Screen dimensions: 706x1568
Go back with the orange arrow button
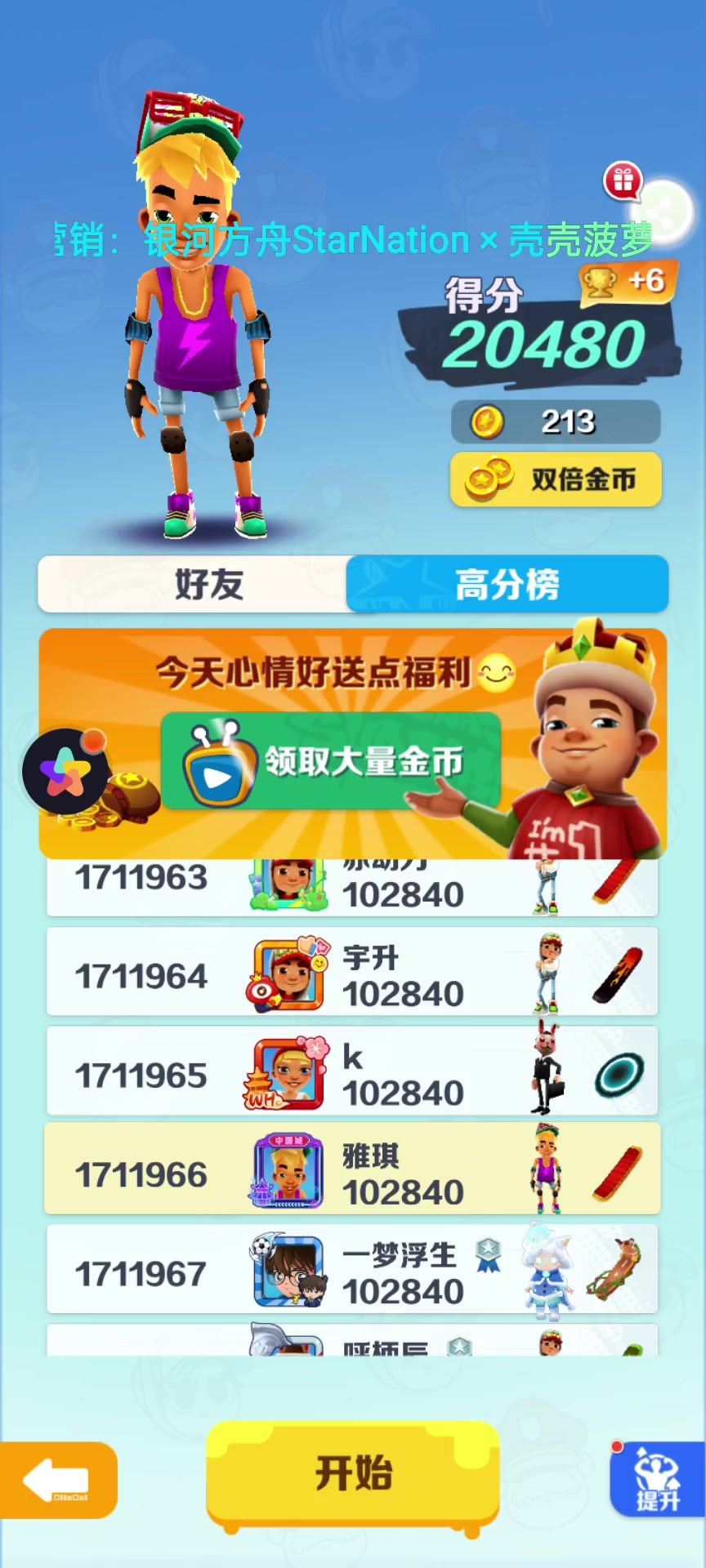[57, 1480]
